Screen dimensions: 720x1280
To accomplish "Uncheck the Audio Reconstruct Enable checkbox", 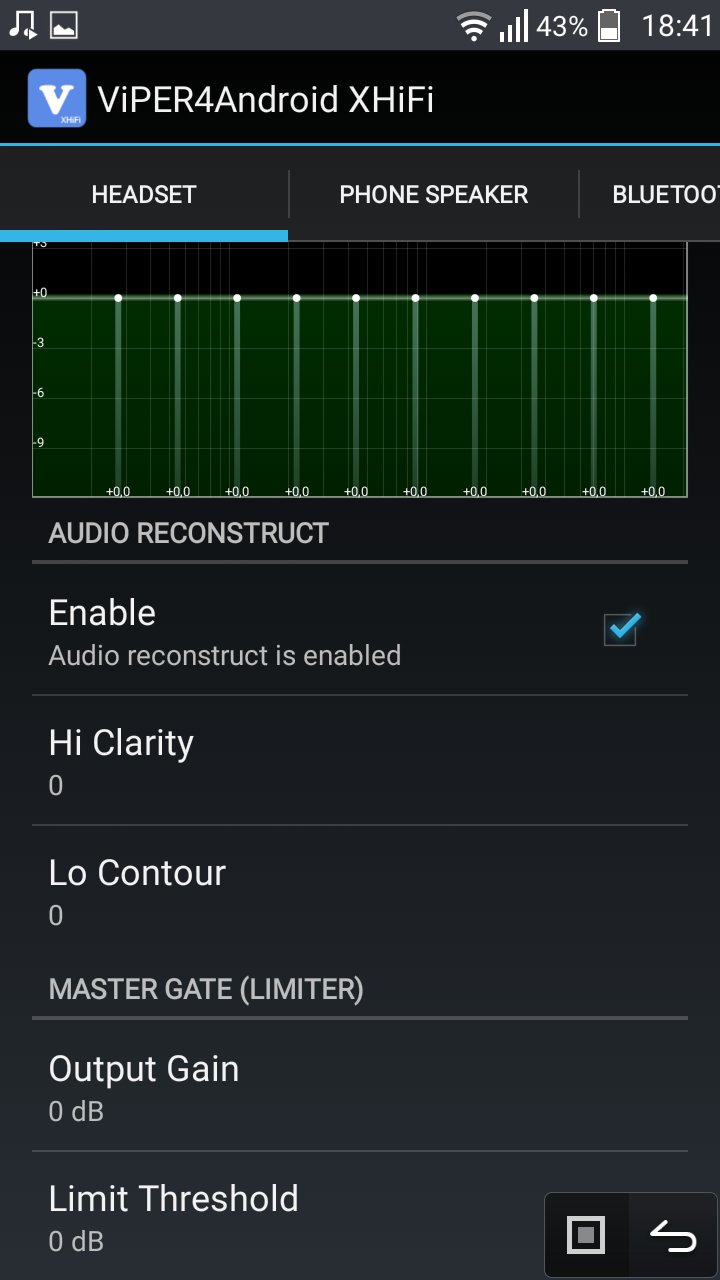I will (x=621, y=629).
